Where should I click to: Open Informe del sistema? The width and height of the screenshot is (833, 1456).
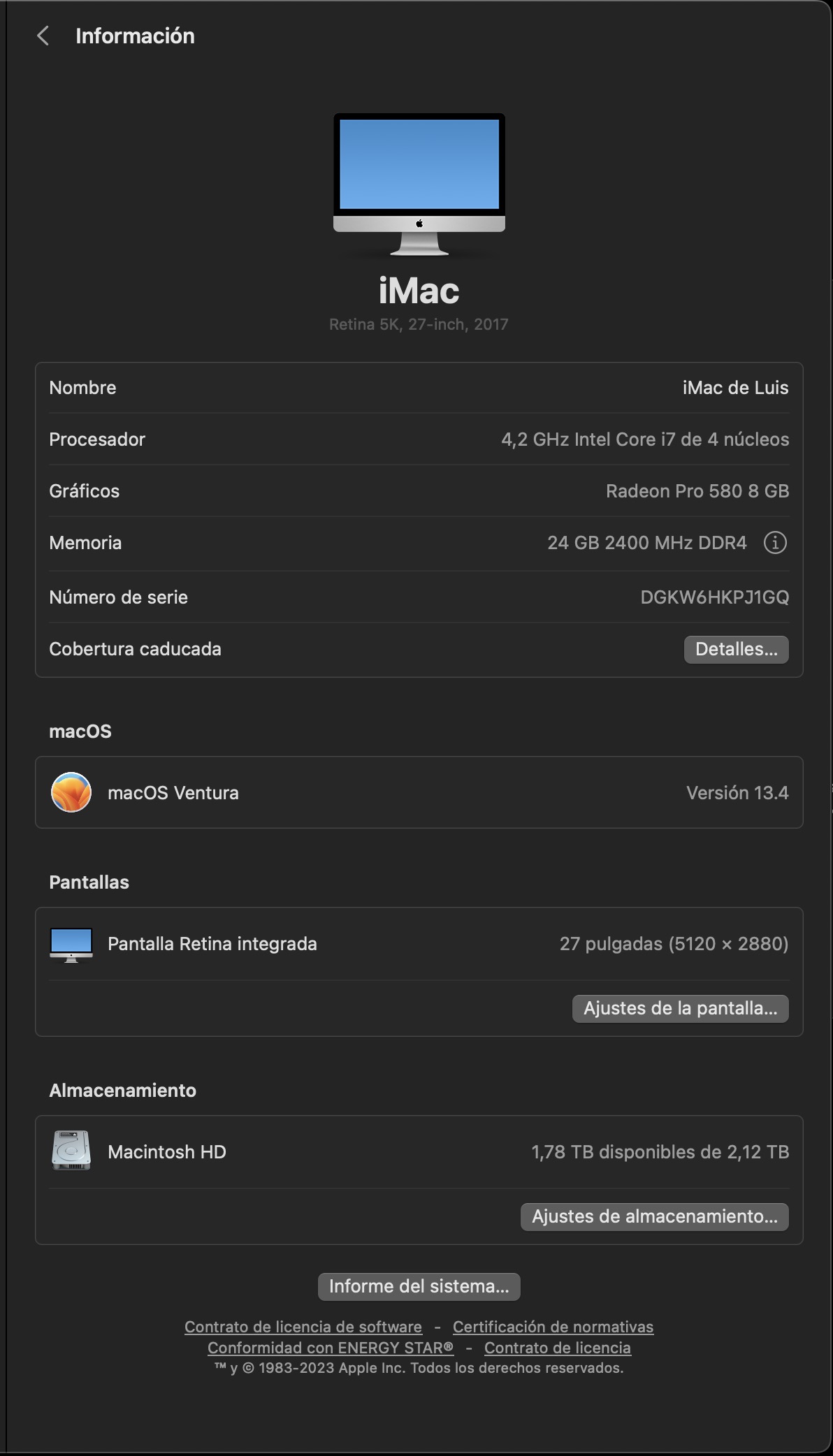point(419,1286)
